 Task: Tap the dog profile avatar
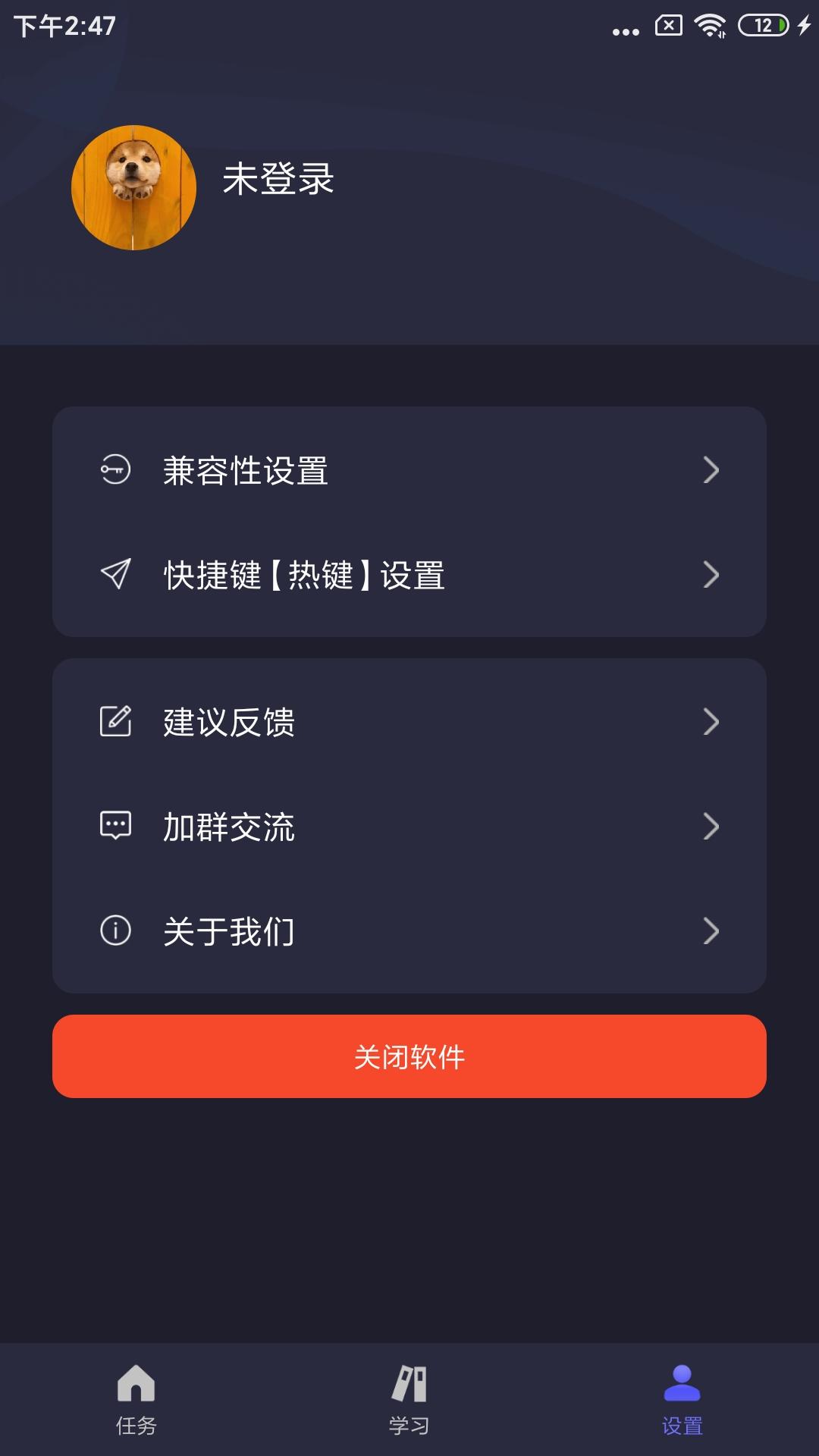pos(133,187)
